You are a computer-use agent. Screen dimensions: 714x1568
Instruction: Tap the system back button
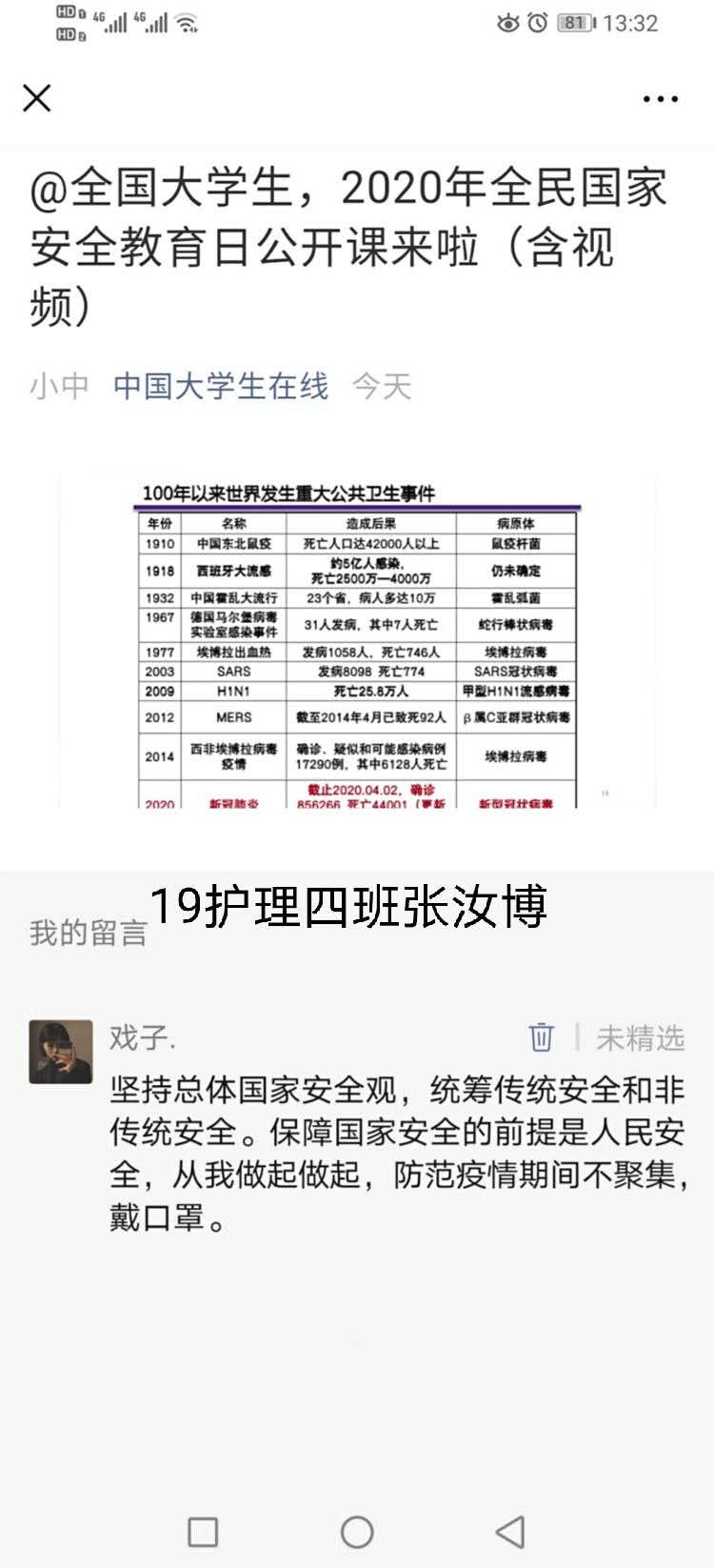(511, 1532)
